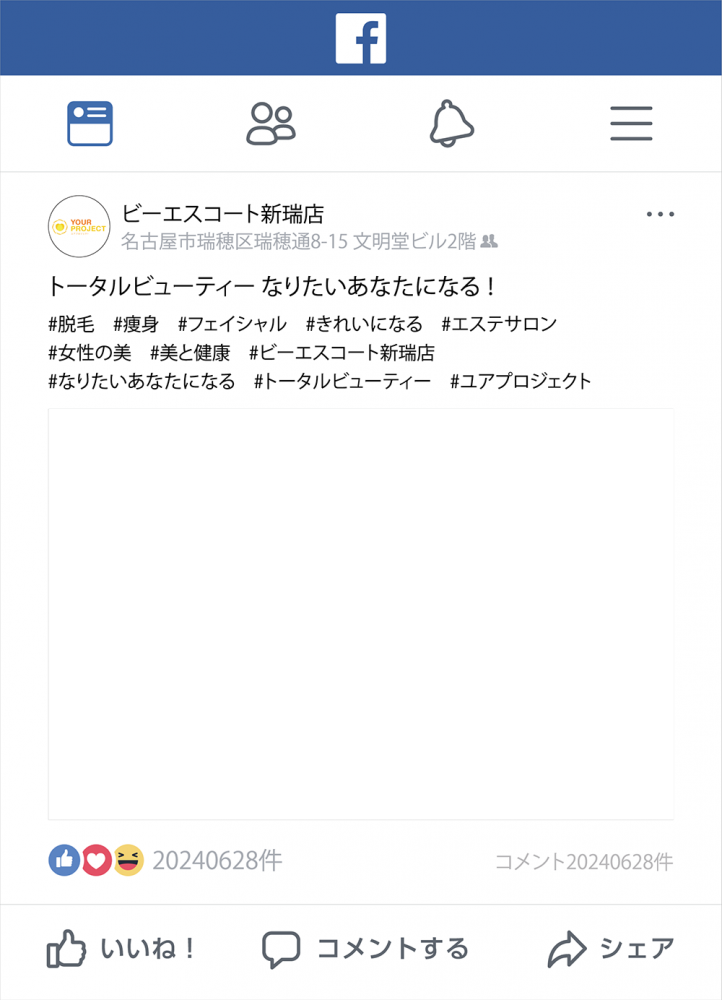Open the ビーエスコート新瑞店 page name
This screenshot has height=1000, width=722.
tap(222, 213)
